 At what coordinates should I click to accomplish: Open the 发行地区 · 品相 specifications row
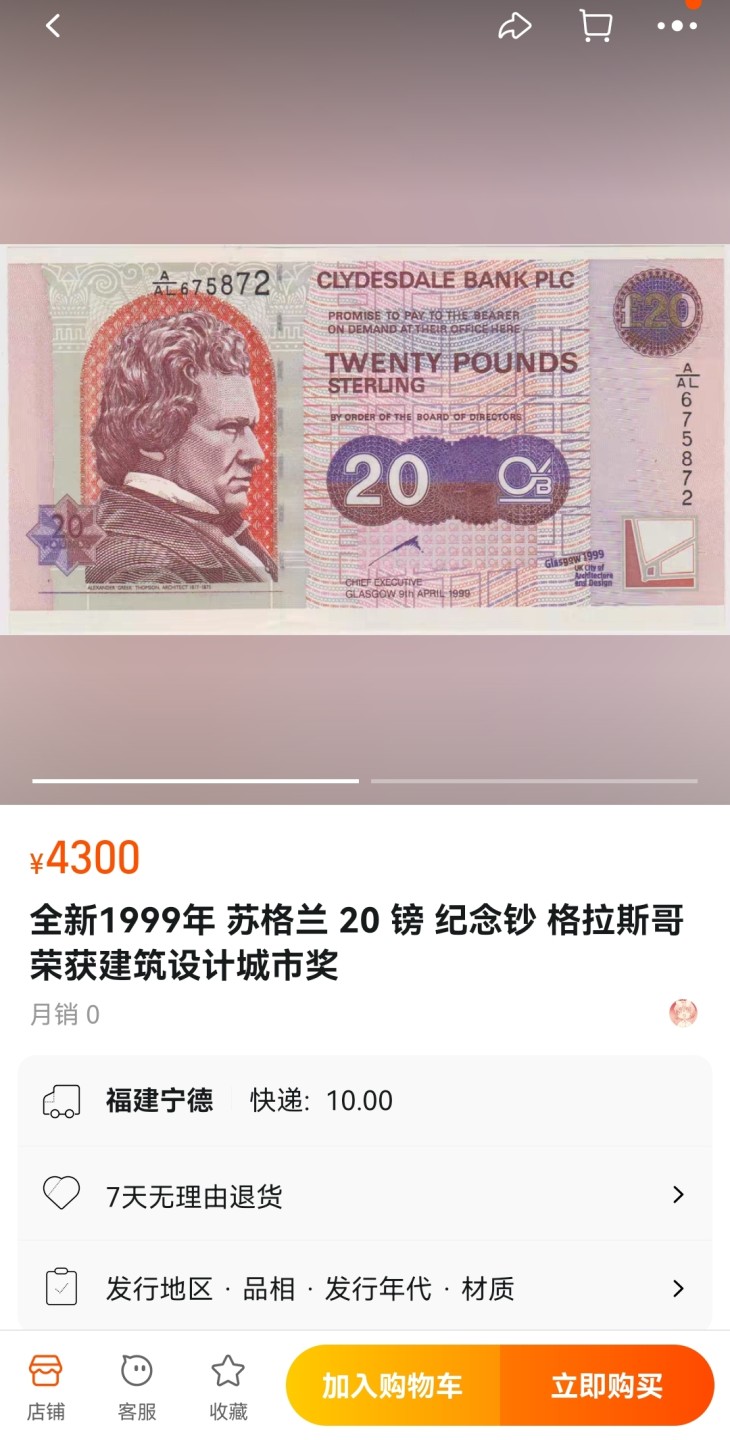tap(365, 1288)
